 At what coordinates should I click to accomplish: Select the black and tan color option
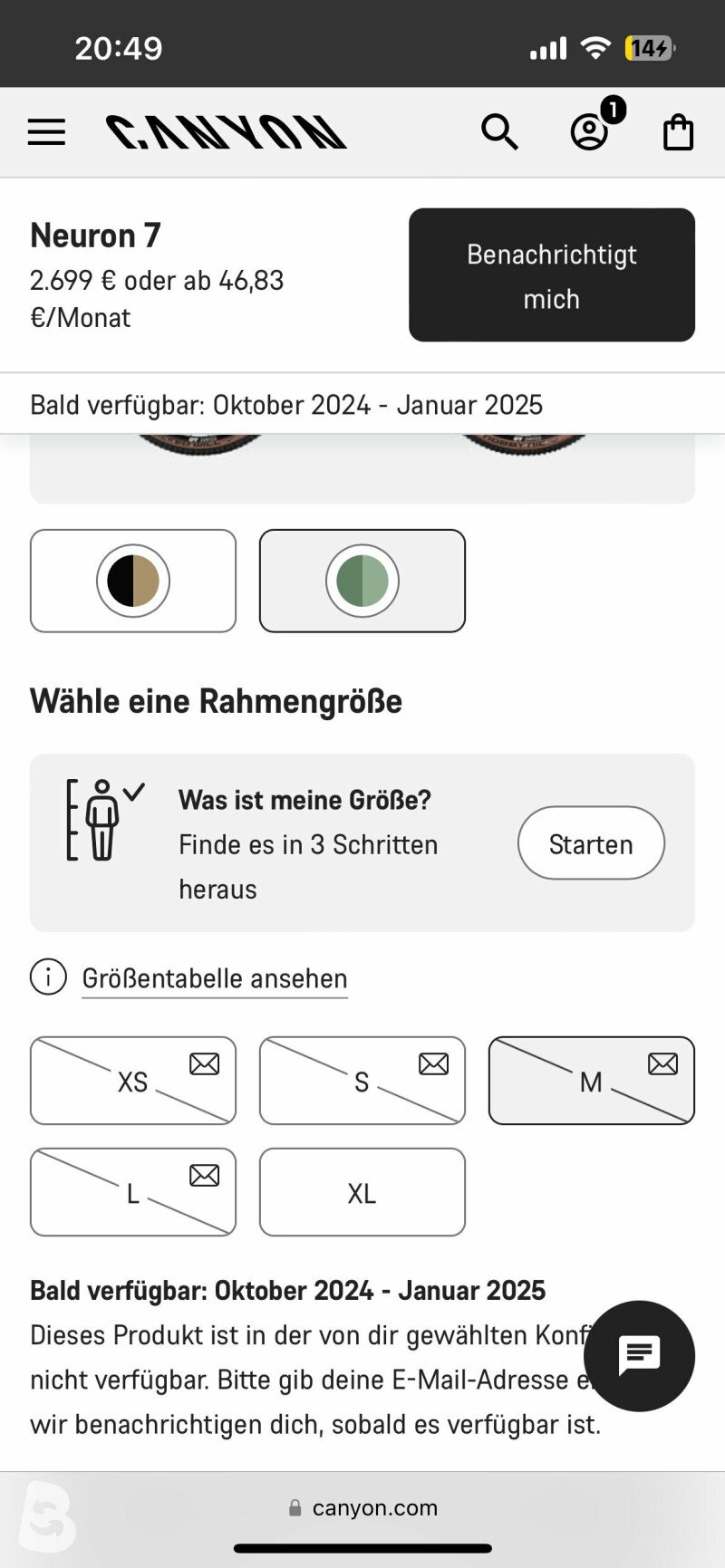click(133, 581)
